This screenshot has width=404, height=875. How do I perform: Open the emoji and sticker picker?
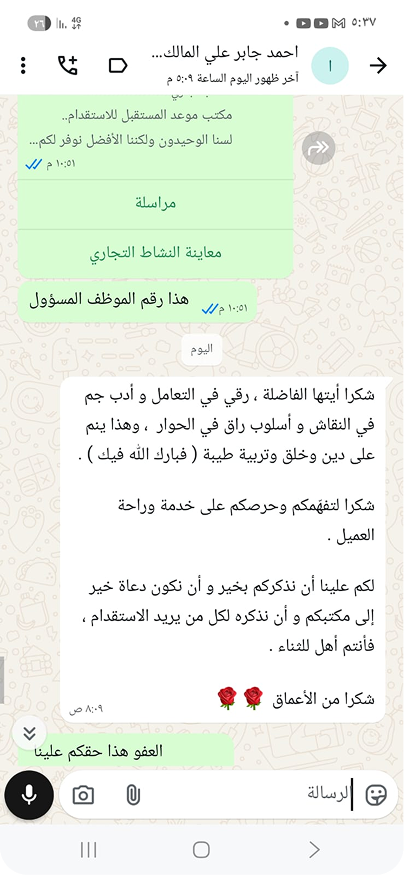(x=376, y=795)
